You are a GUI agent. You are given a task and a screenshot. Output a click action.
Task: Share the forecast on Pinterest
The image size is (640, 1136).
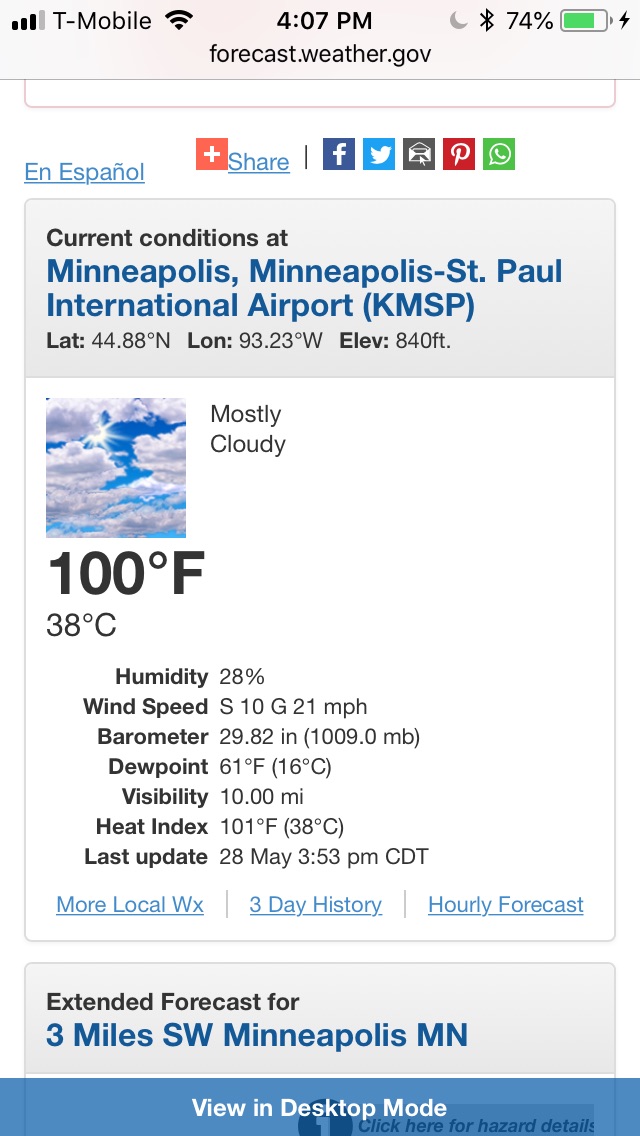(x=459, y=154)
